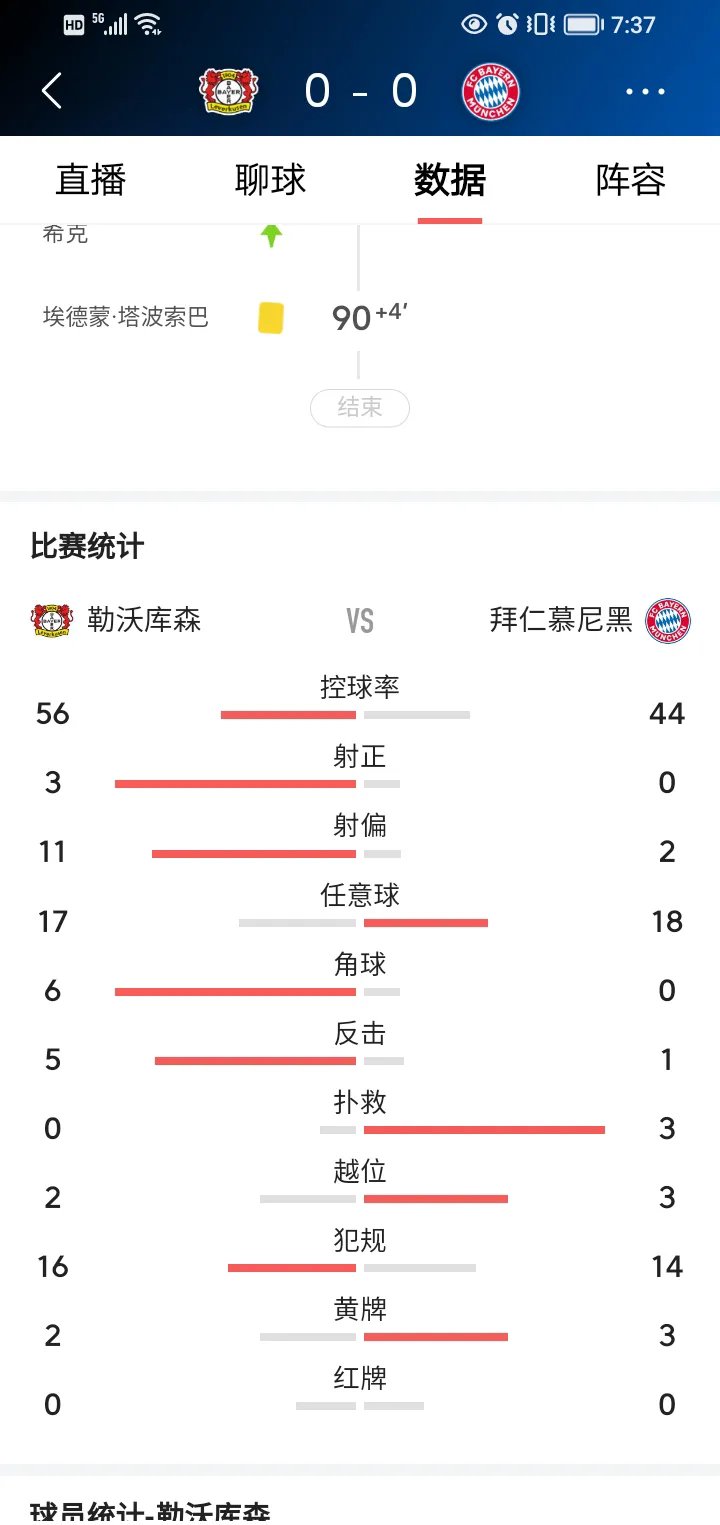Tap the back arrow at top left

(52, 89)
